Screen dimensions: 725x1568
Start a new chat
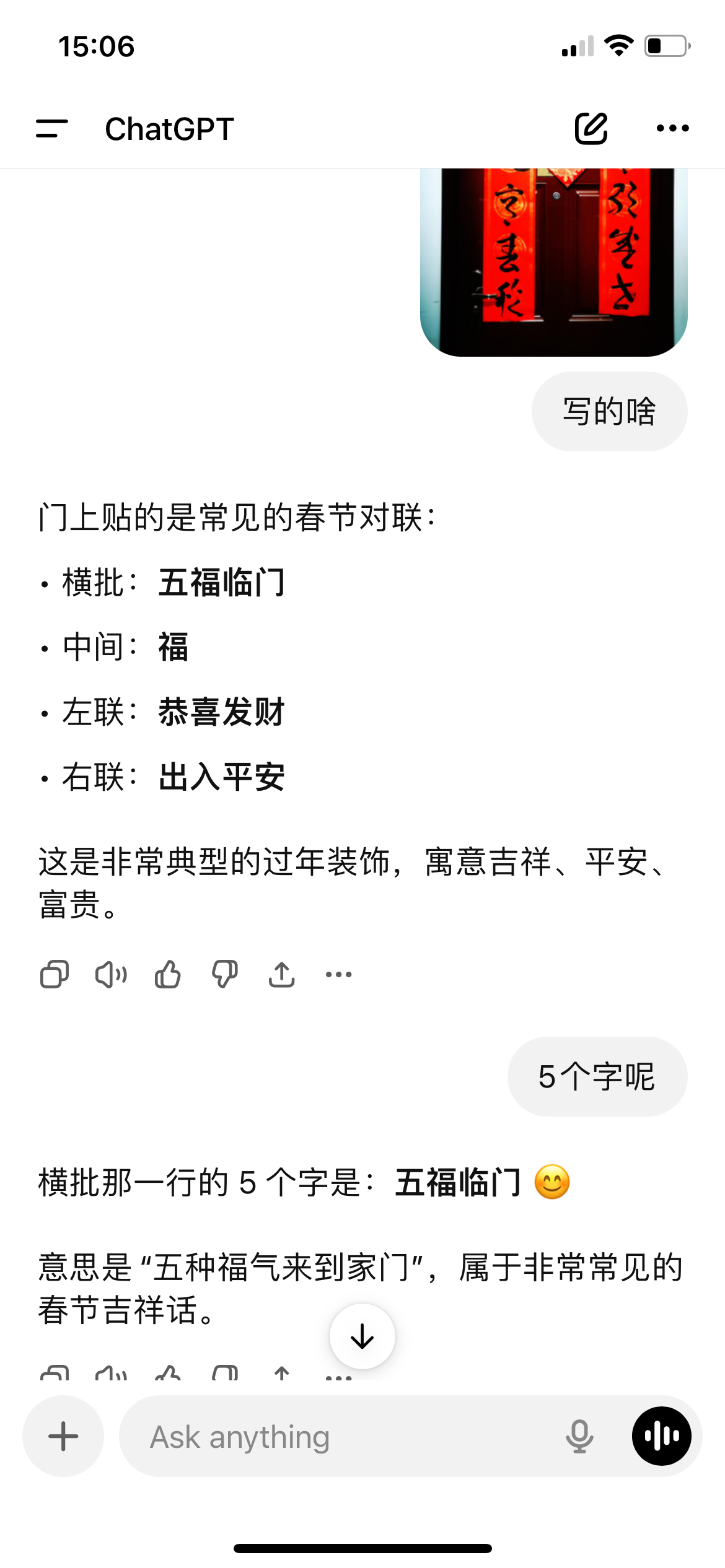(x=591, y=129)
